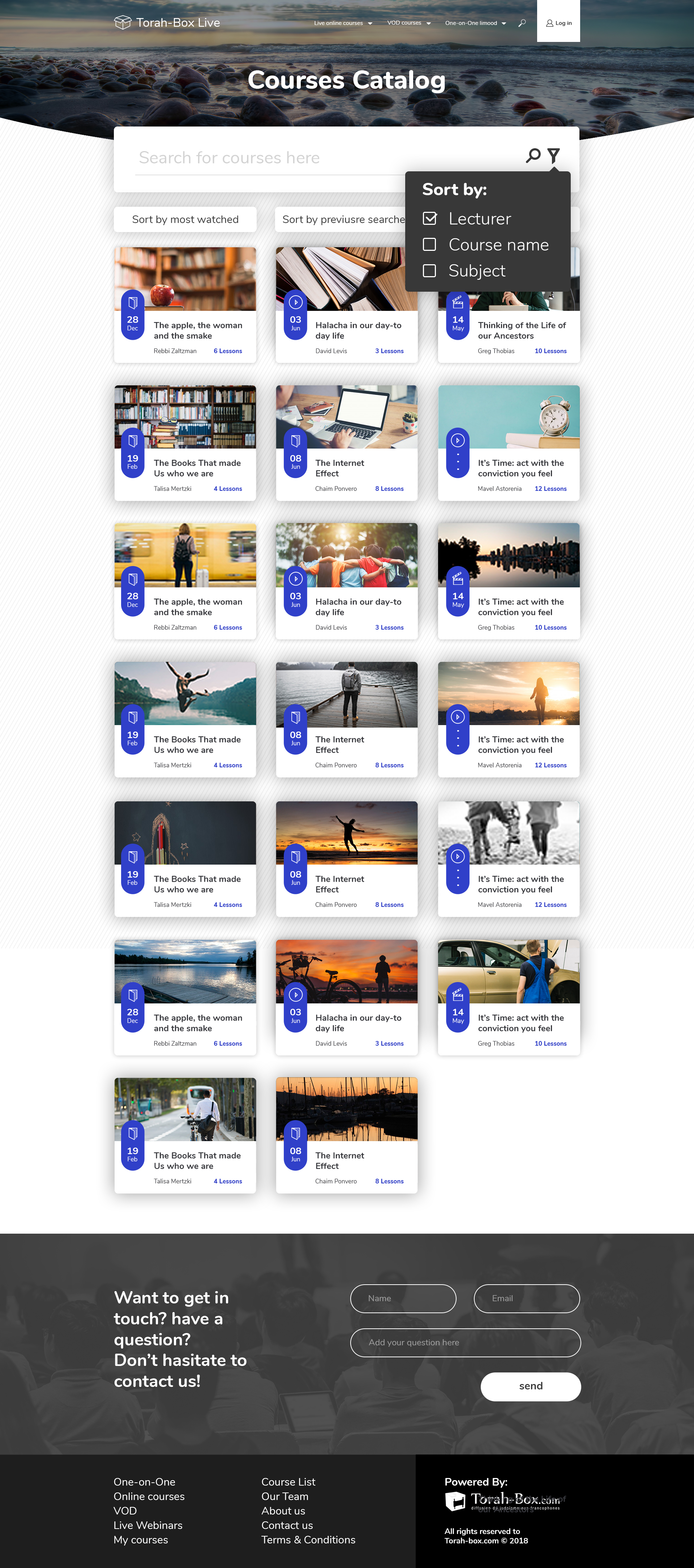Viewport: 694px width, 1568px height.
Task: Open the Torah-Box Live home logo
Action: pos(167,22)
